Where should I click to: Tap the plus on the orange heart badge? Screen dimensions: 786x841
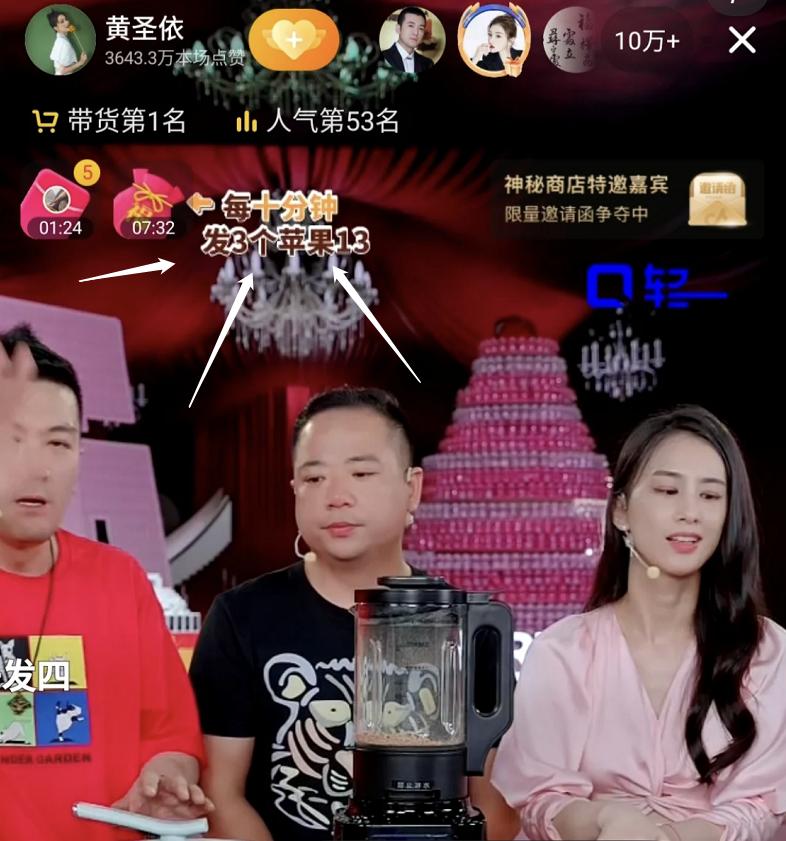[296, 38]
